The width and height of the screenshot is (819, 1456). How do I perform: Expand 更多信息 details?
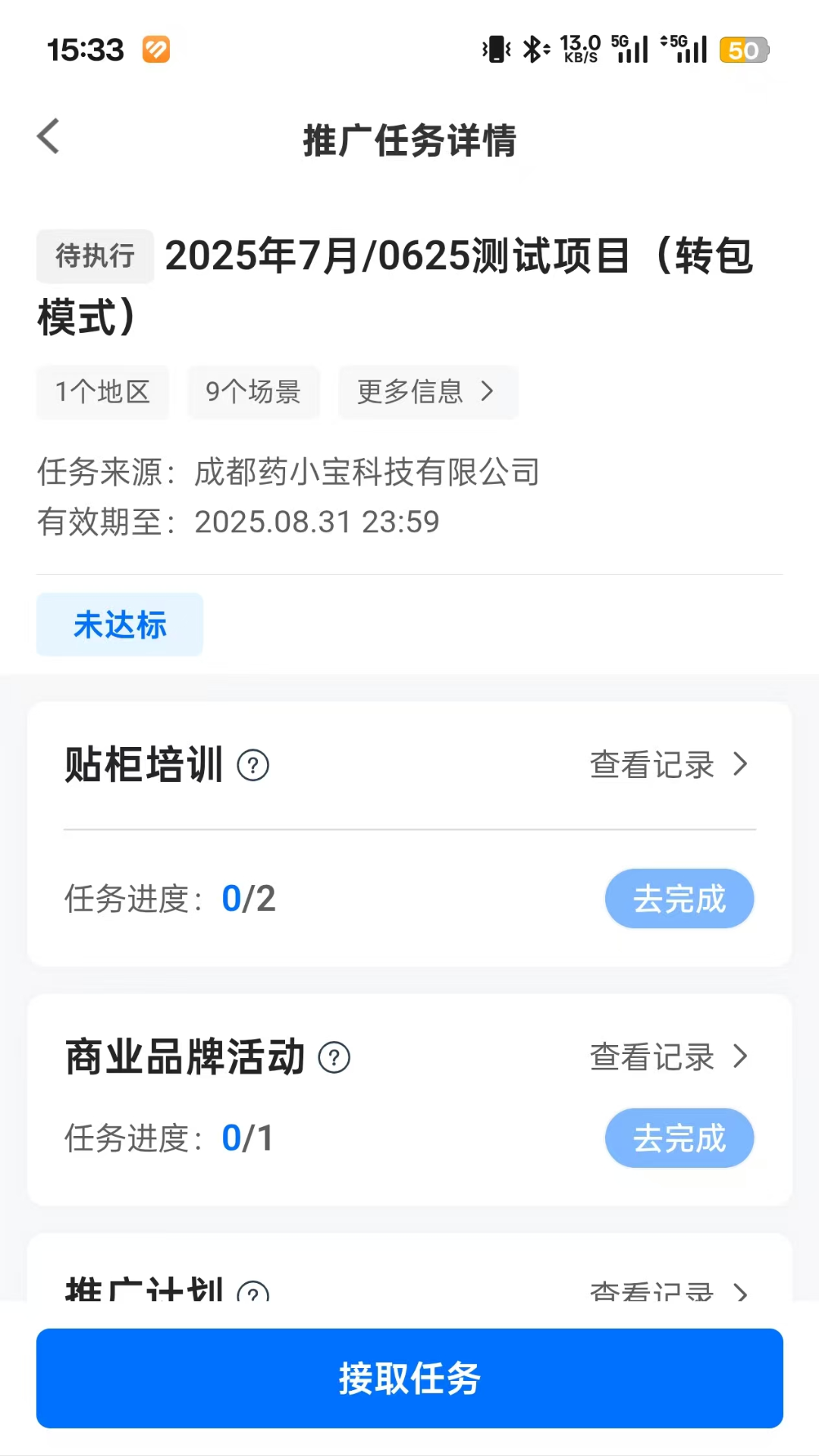pyautogui.click(x=427, y=392)
